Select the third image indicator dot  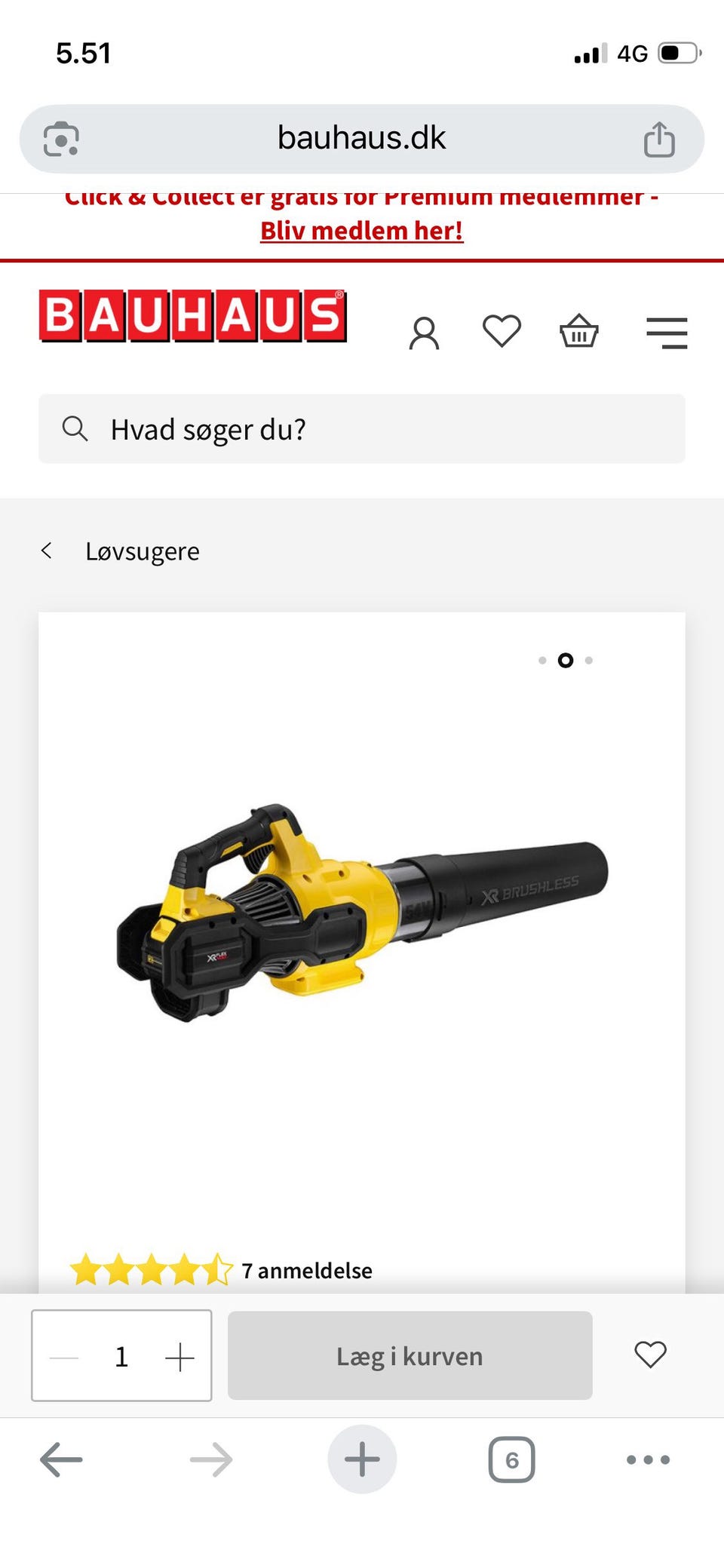589,660
